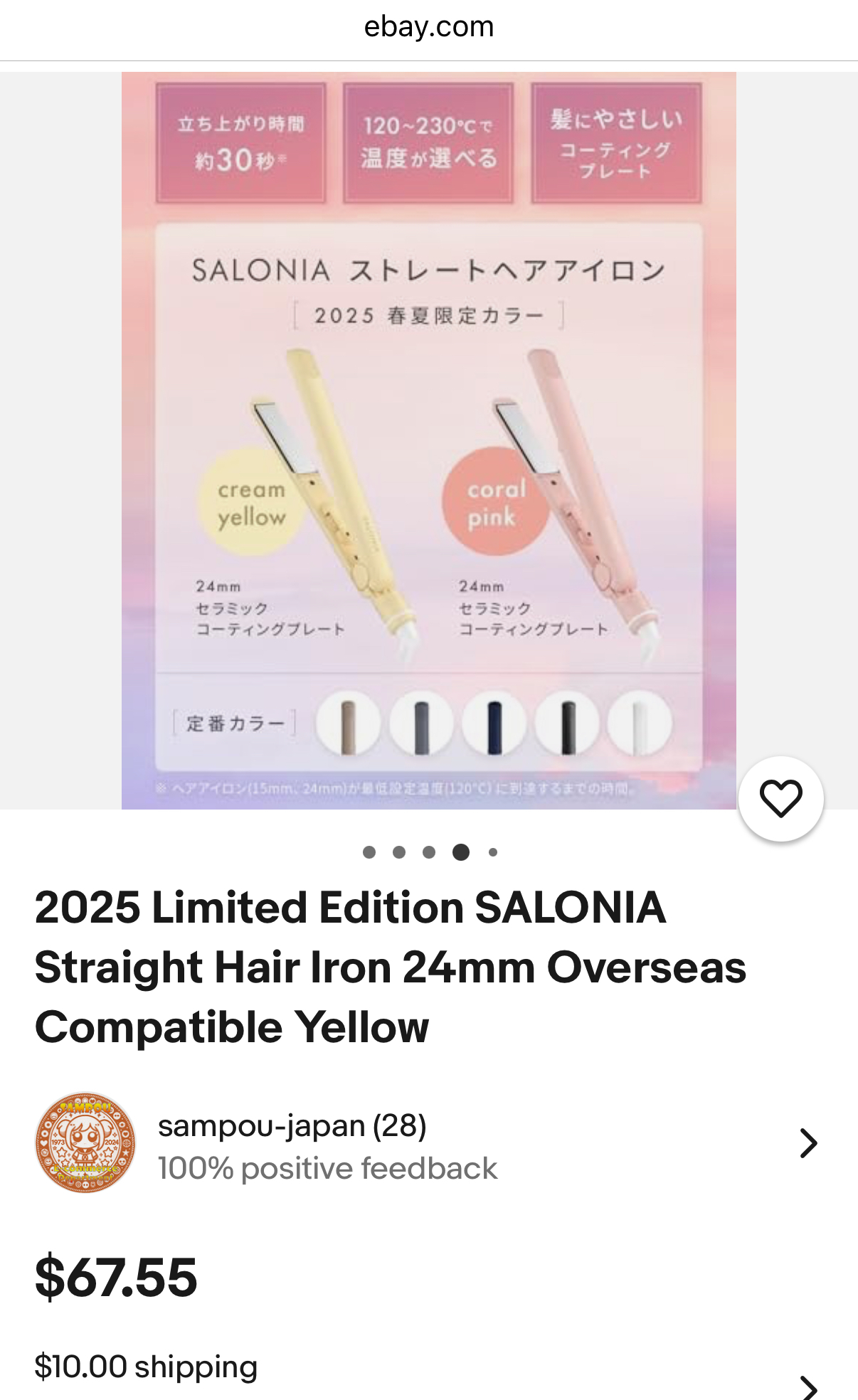
Task: Open seller sampou-japan's profile row
Action: (429, 1143)
